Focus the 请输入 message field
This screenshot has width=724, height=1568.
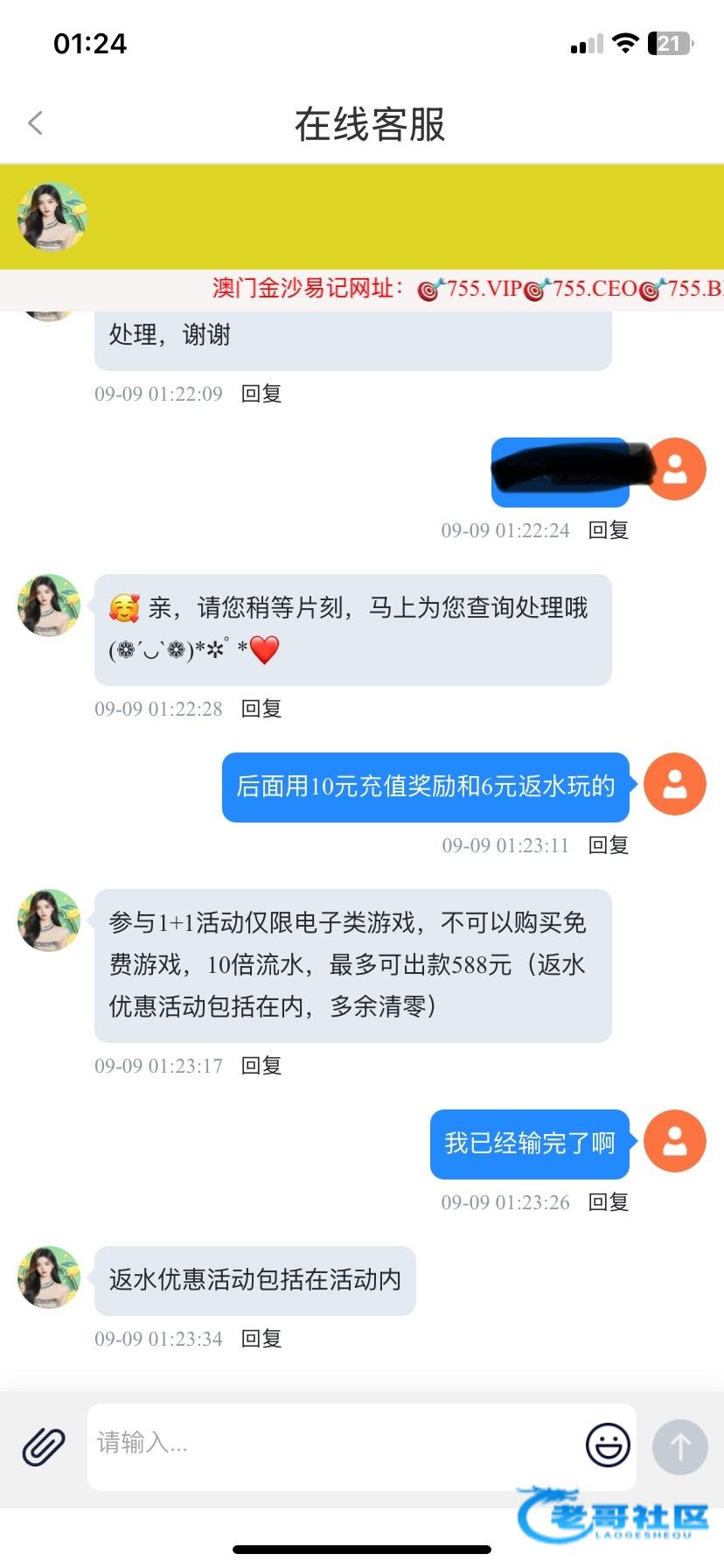[x=332, y=1445]
